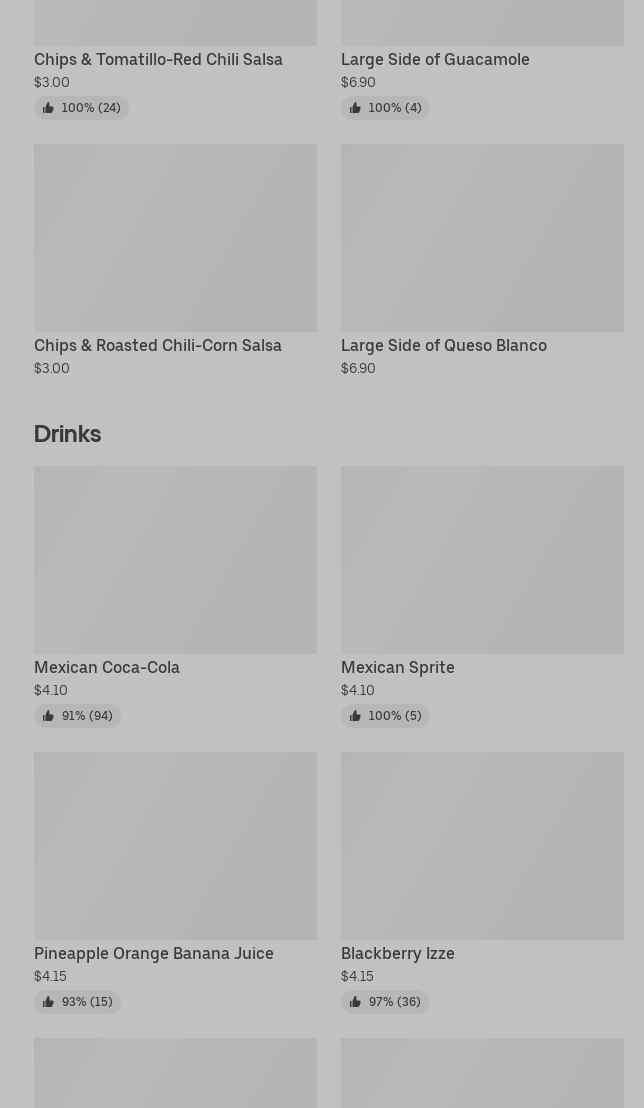Open the Mexican Coca-Cola drink
This screenshot has width=644, height=1108.
tap(175, 560)
